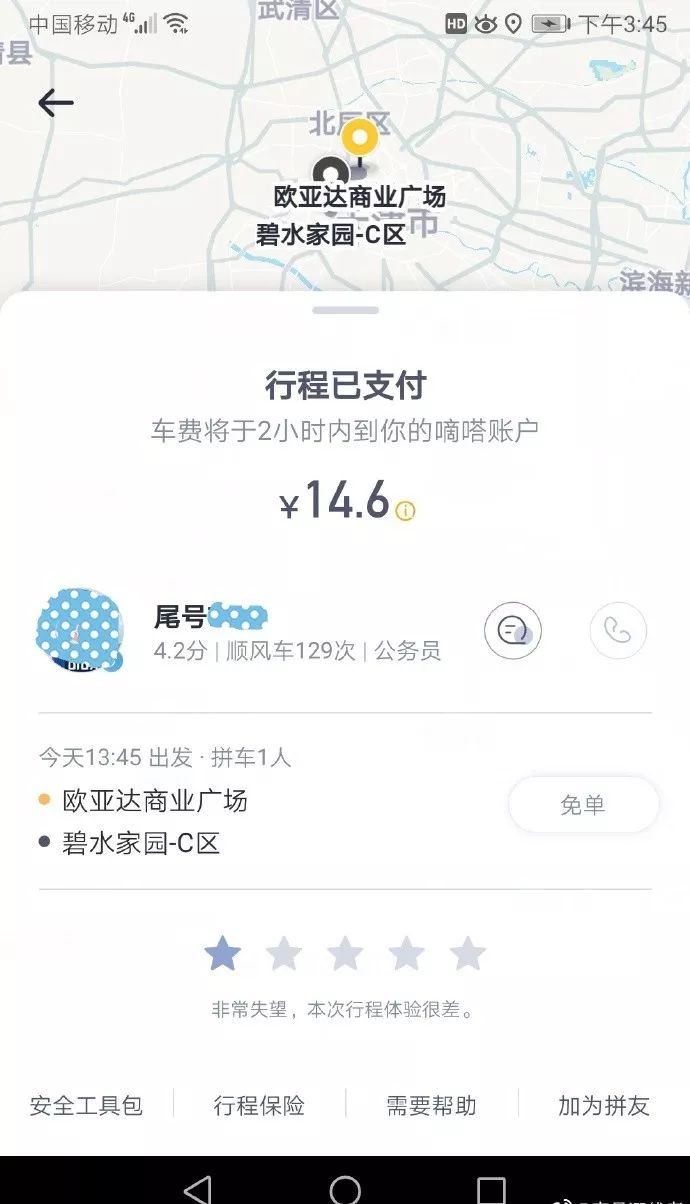This screenshot has width=690, height=1204.
Task: Tap the system home button
Action: pyautogui.click(x=345, y=1189)
